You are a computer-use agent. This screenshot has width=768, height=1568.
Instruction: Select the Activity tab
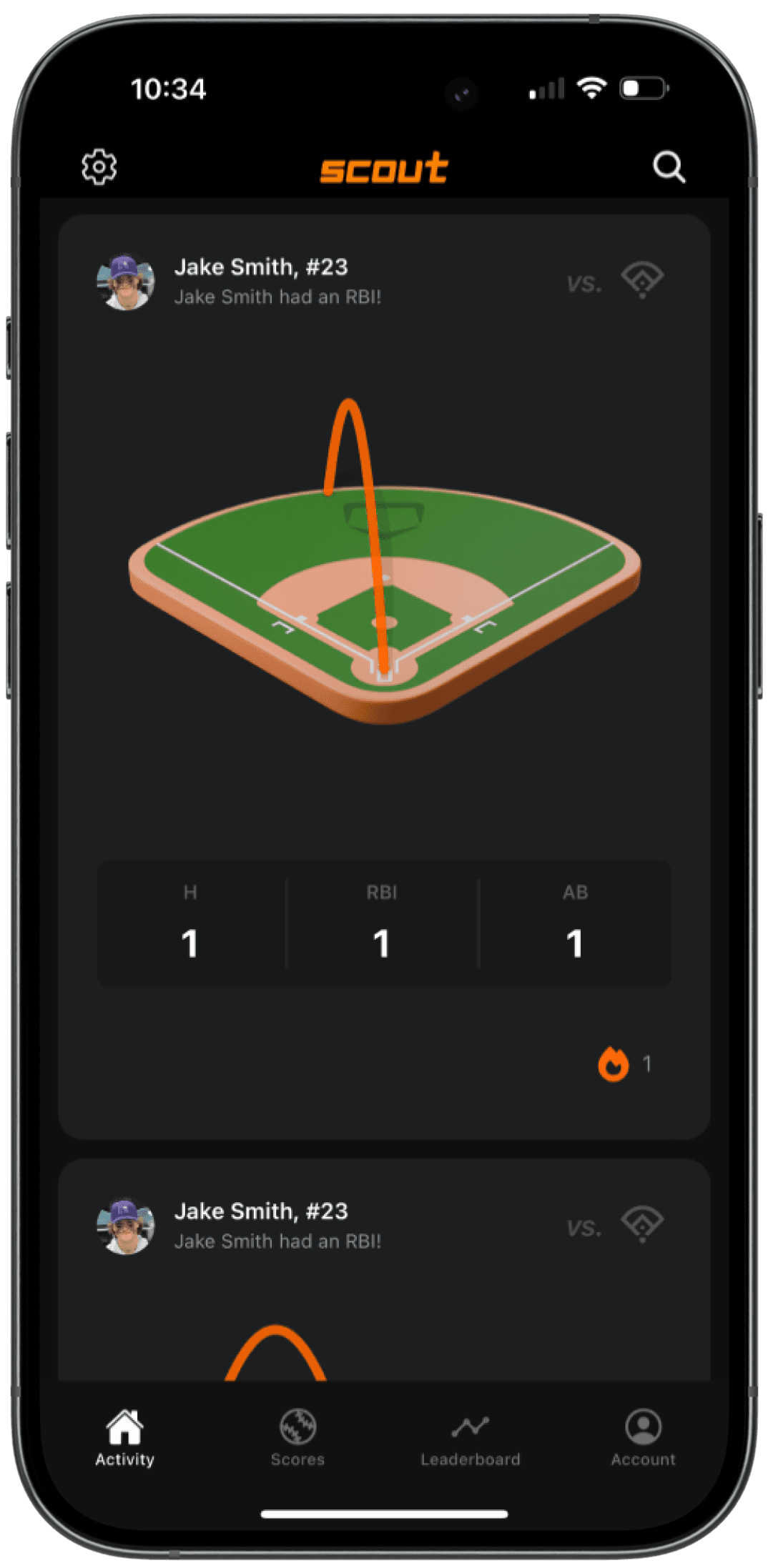point(125,1437)
